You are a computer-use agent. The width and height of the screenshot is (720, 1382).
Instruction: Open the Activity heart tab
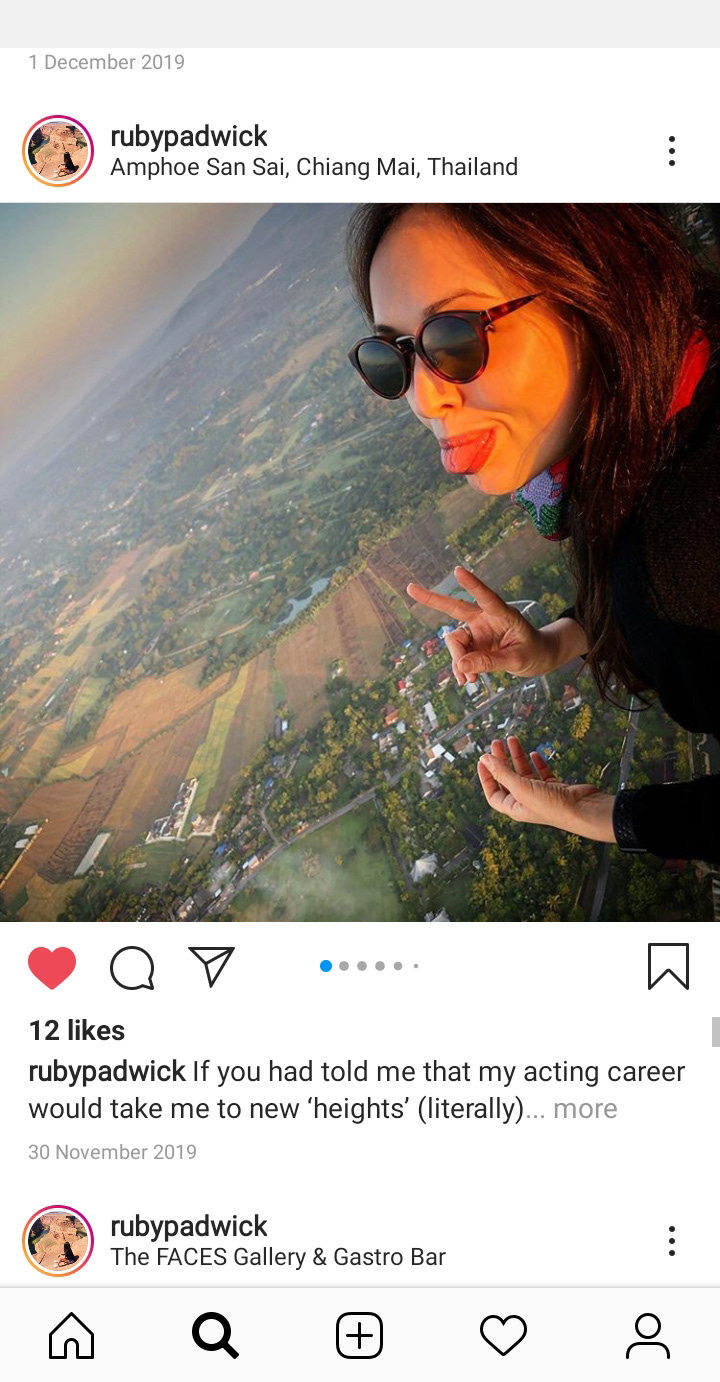pos(503,1336)
